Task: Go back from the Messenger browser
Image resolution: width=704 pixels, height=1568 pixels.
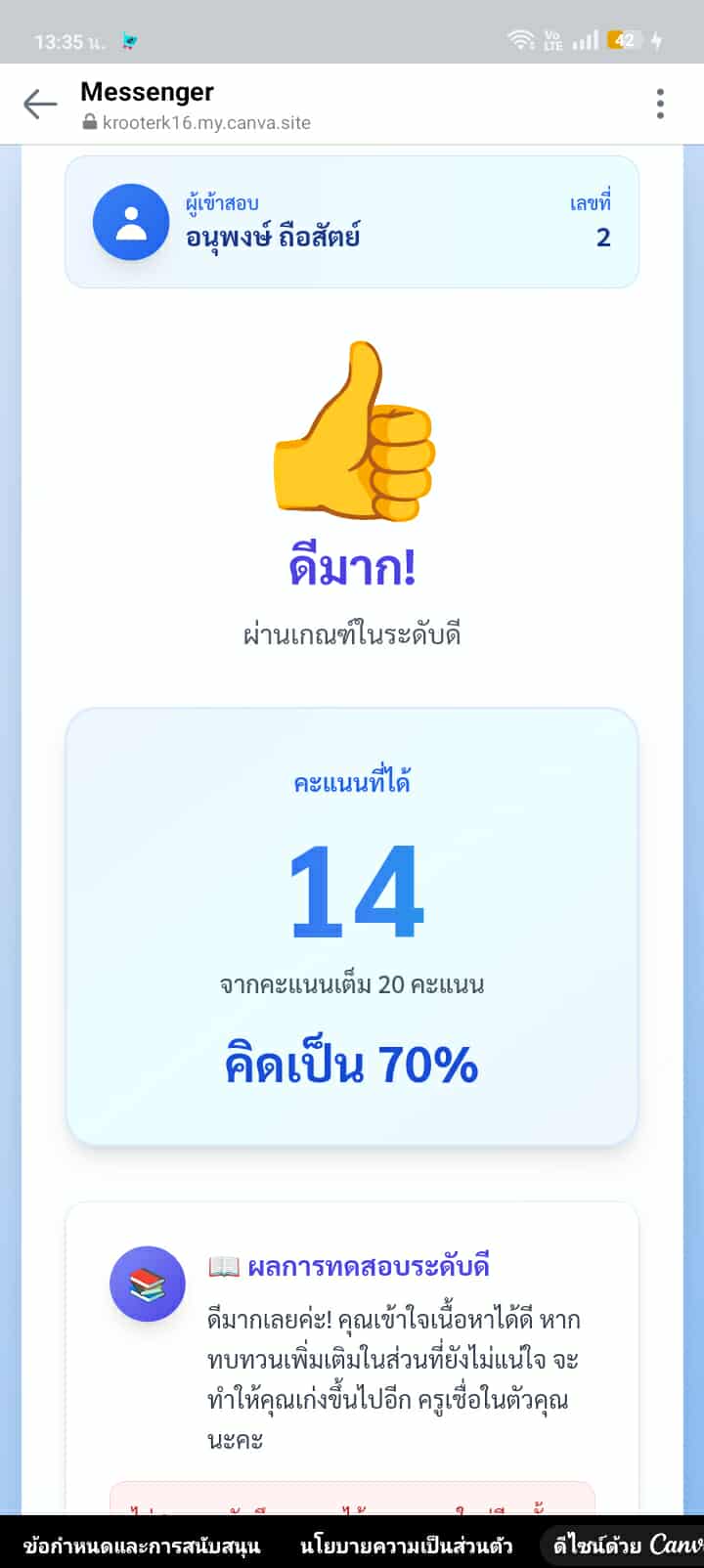Action: [40, 104]
